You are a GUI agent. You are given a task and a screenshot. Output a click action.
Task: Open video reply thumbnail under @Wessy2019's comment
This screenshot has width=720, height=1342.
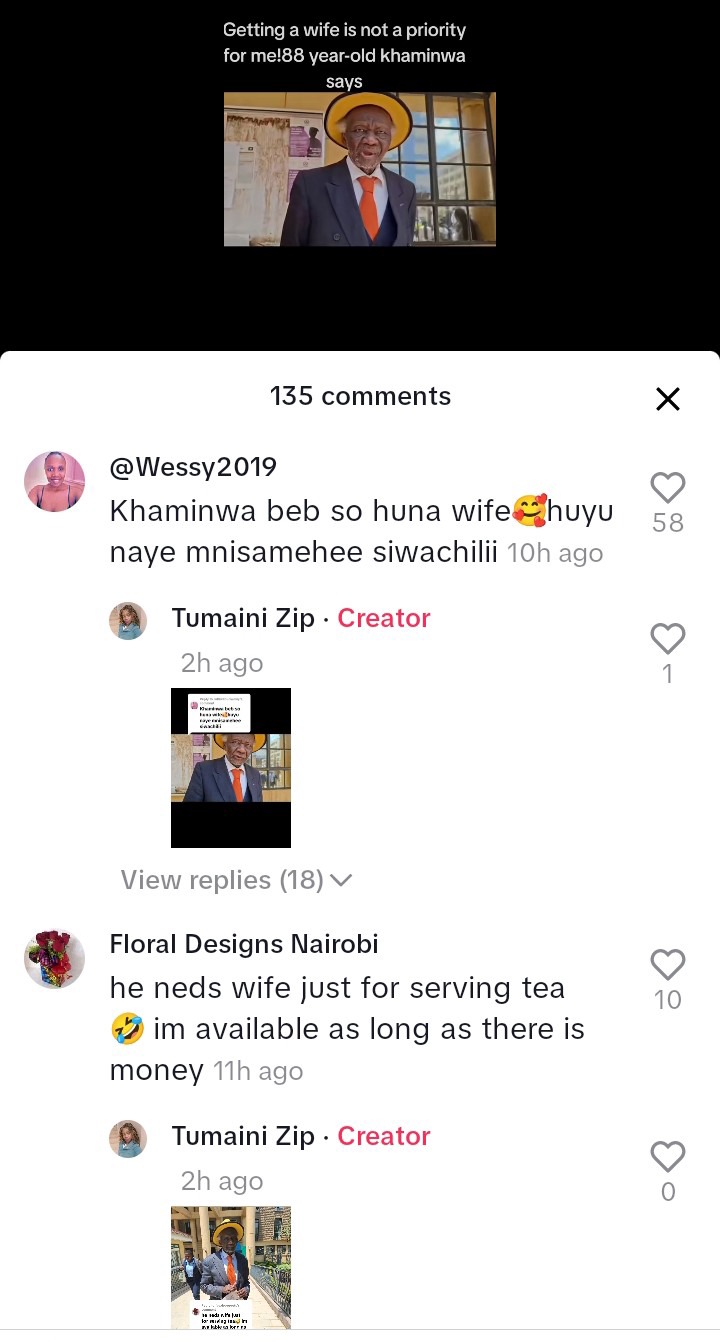click(231, 767)
